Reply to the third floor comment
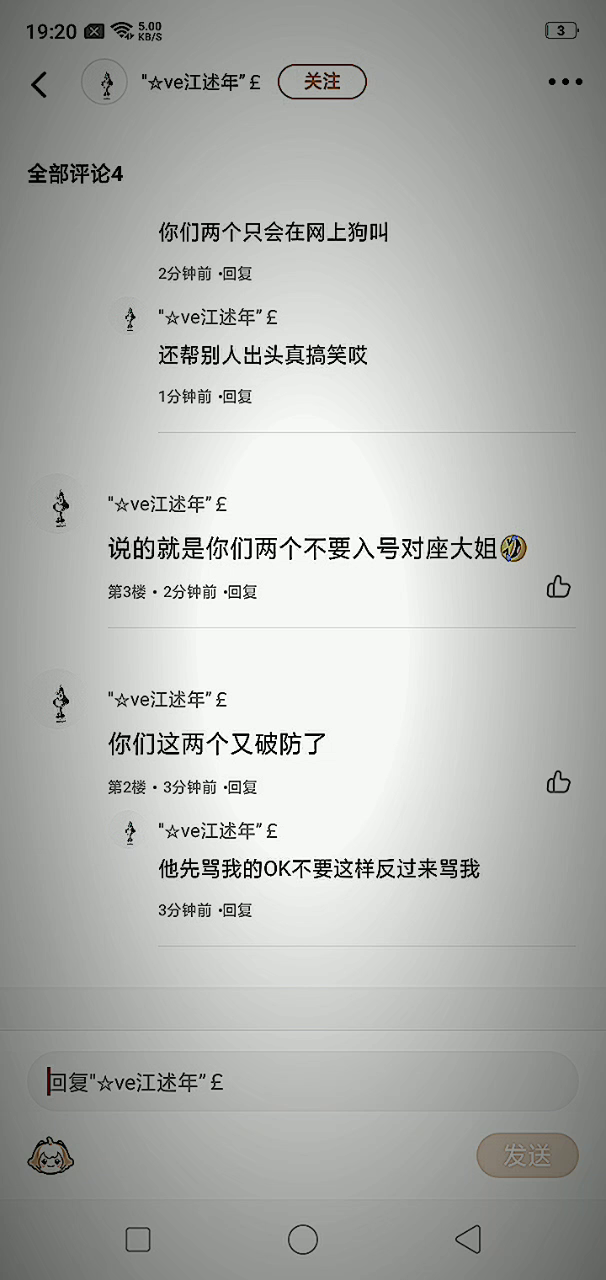This screenshot has width=606, height=1280. click(243, 592)
